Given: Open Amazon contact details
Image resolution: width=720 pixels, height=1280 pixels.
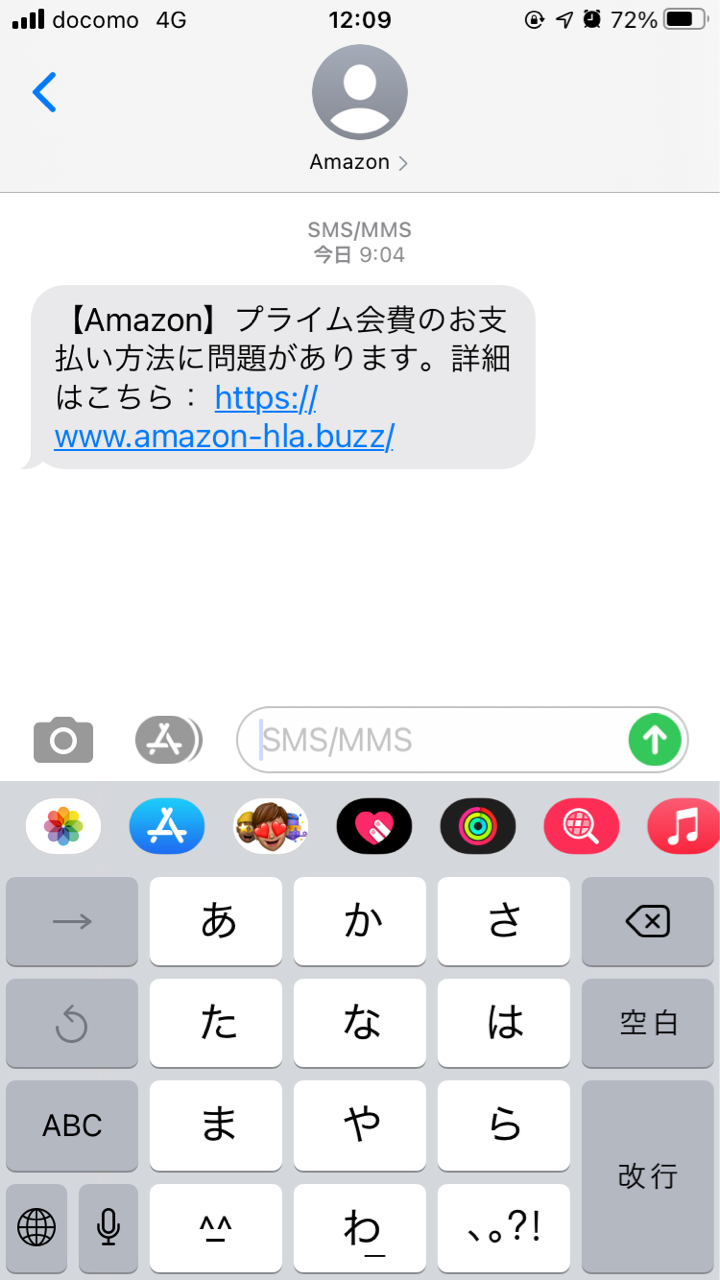Looking at the screenshot, I should pos(359,108).
